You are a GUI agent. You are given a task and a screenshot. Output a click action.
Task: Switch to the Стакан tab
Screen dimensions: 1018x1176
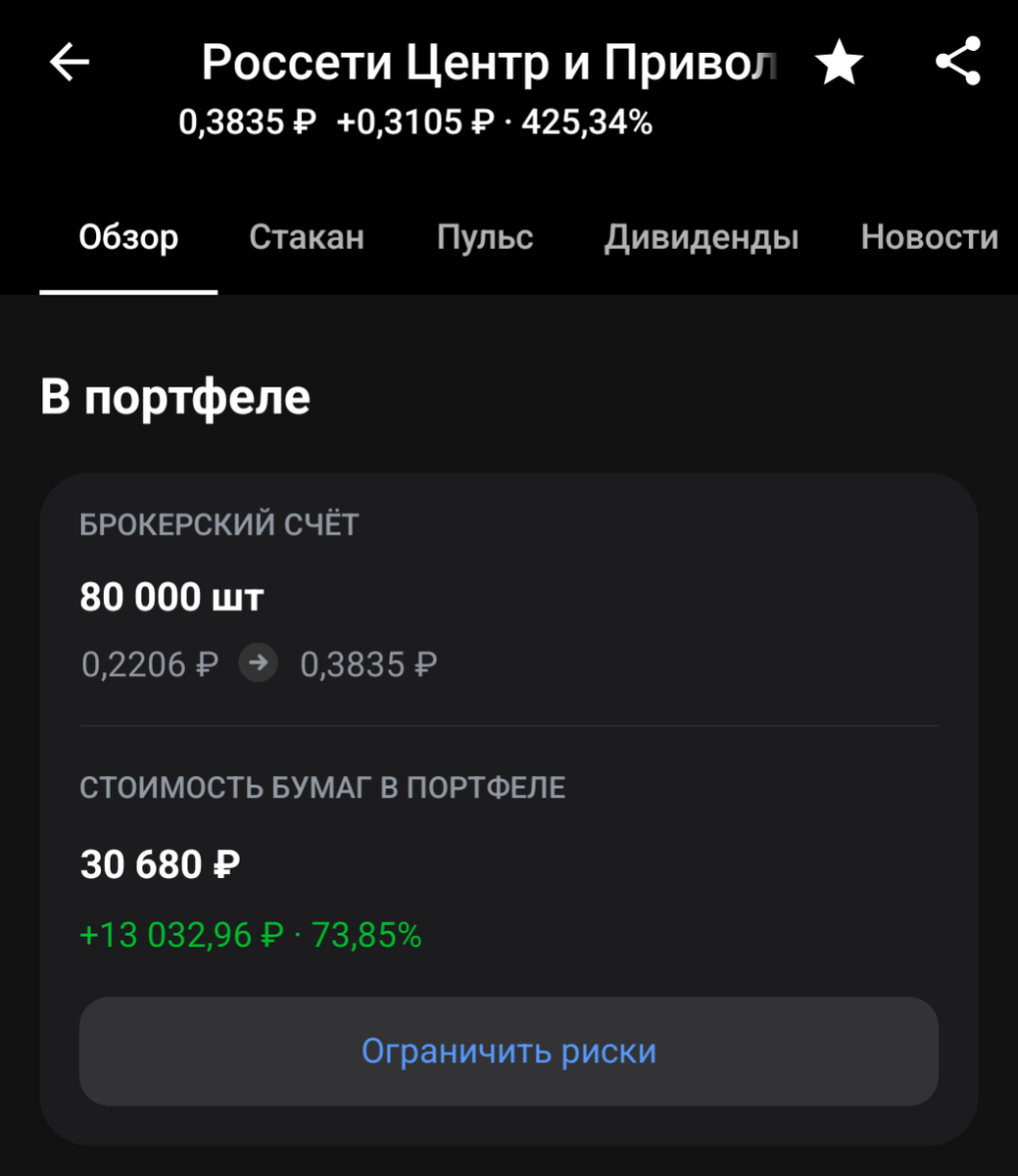[x=308, y=237]
